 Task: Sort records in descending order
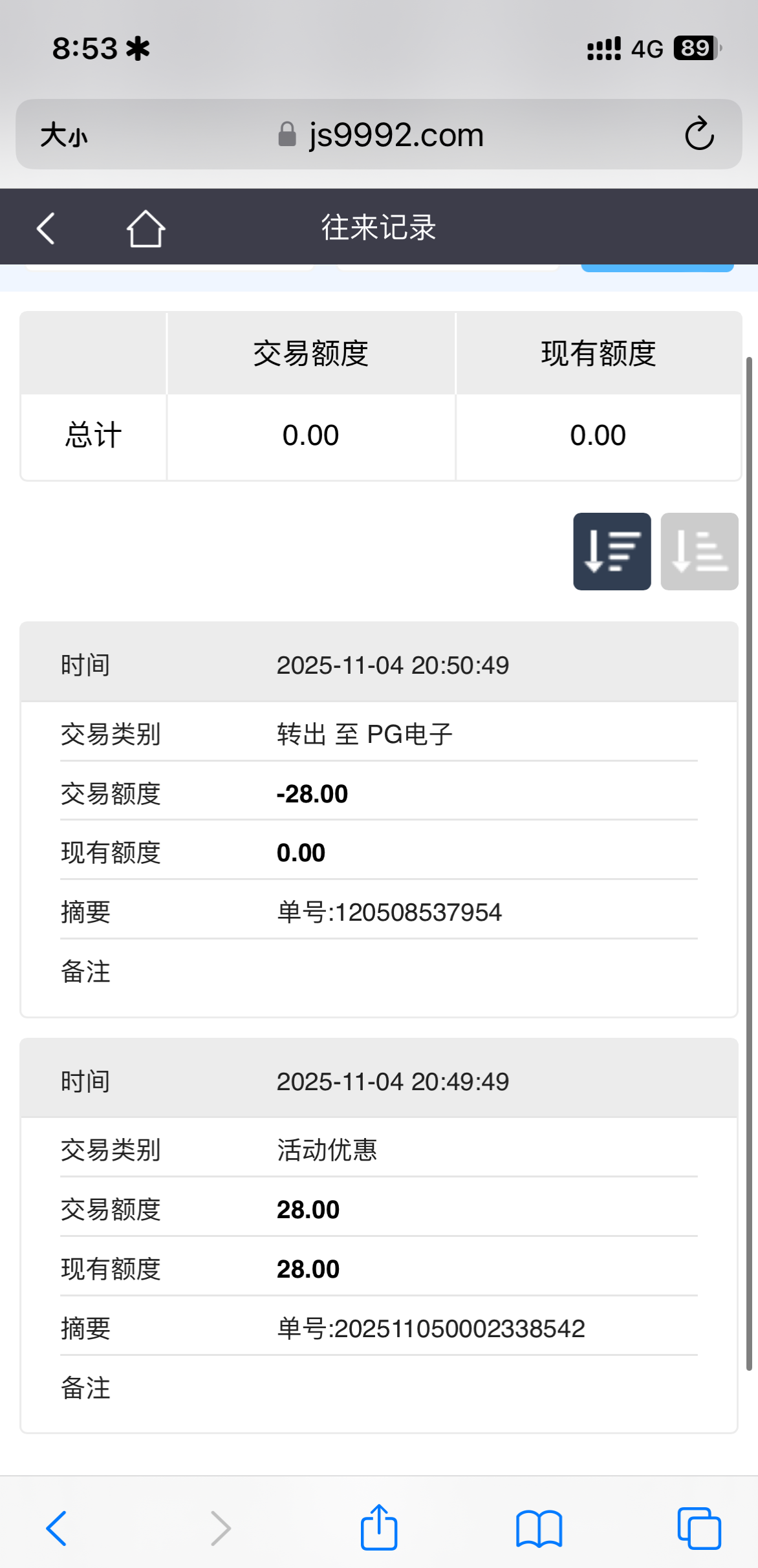611,552
